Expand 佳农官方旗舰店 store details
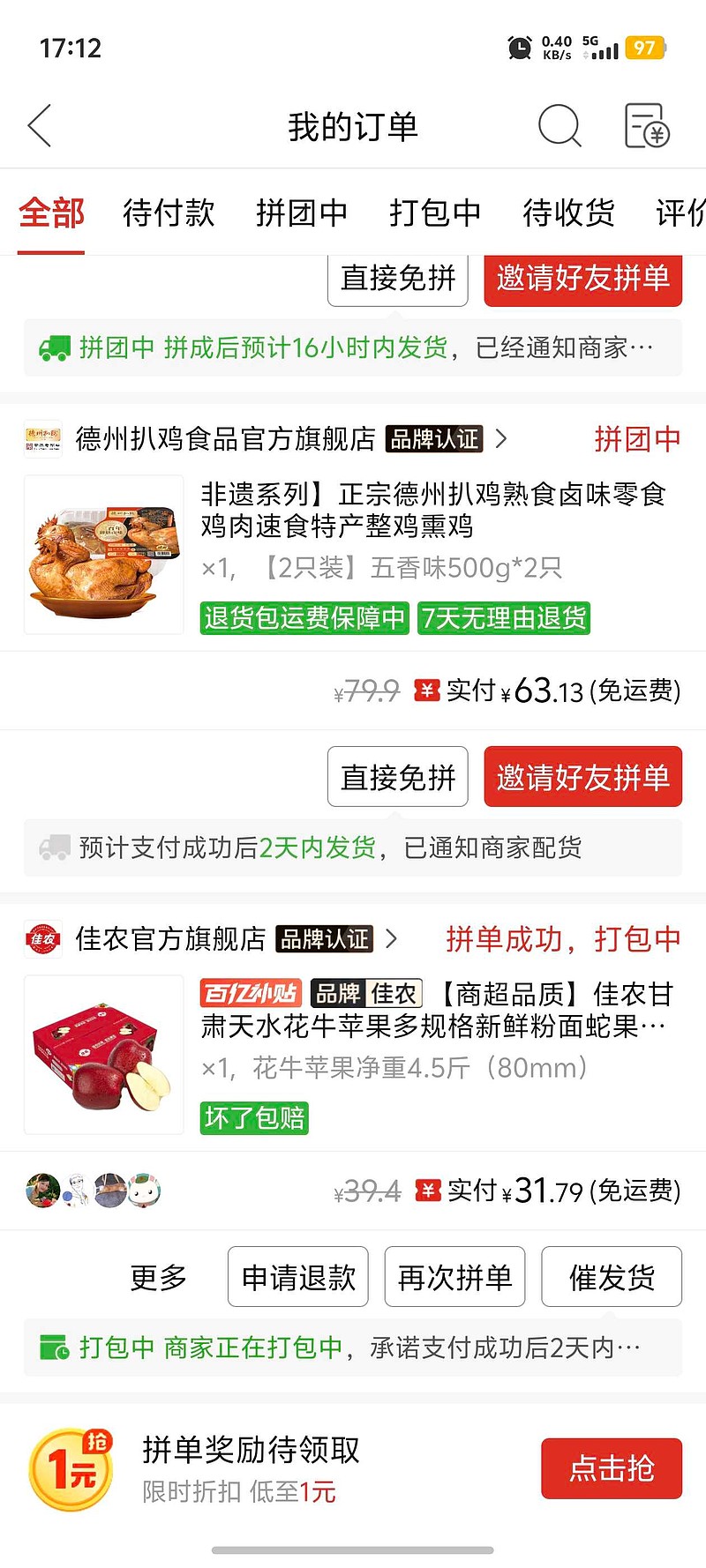 [391, 939]
